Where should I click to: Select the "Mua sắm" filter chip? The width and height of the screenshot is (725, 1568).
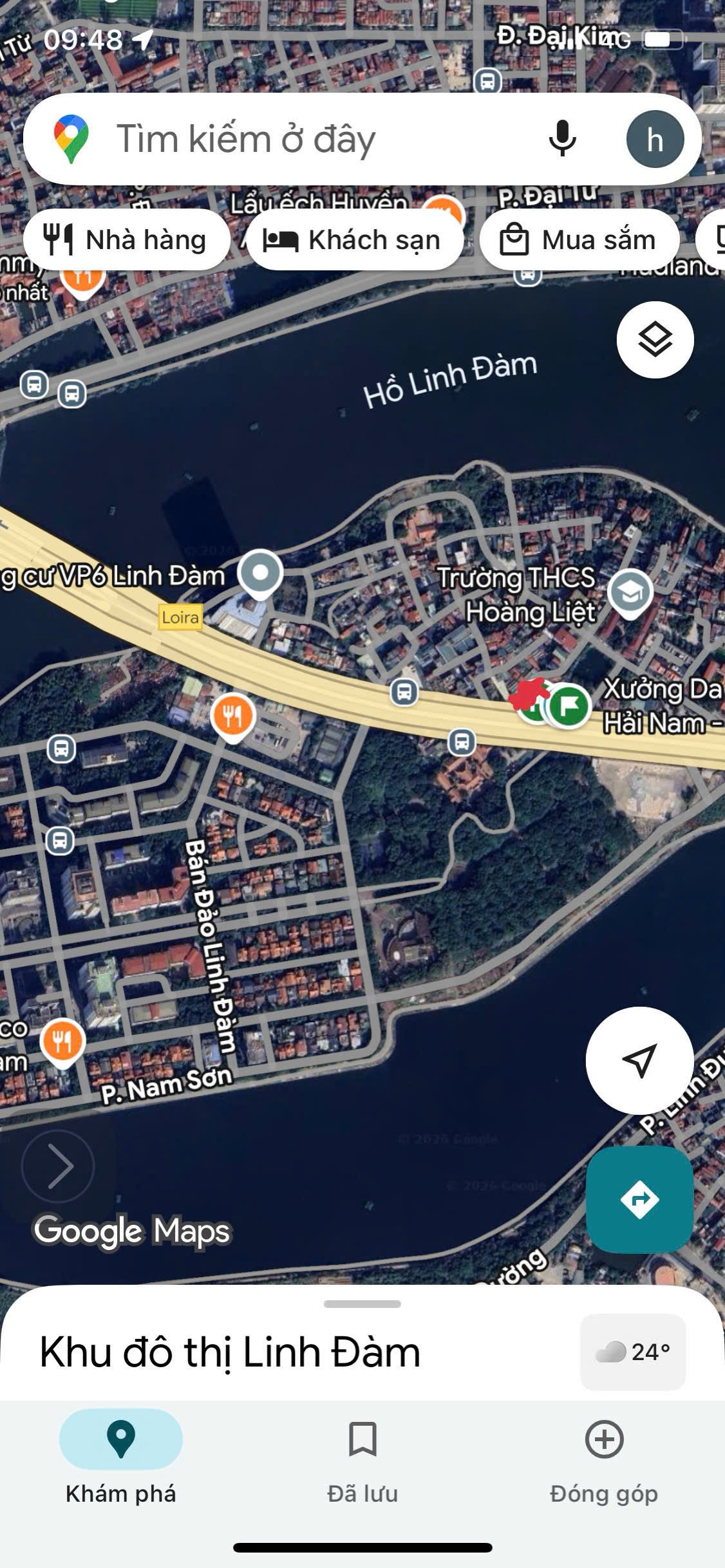coord(579,240)
